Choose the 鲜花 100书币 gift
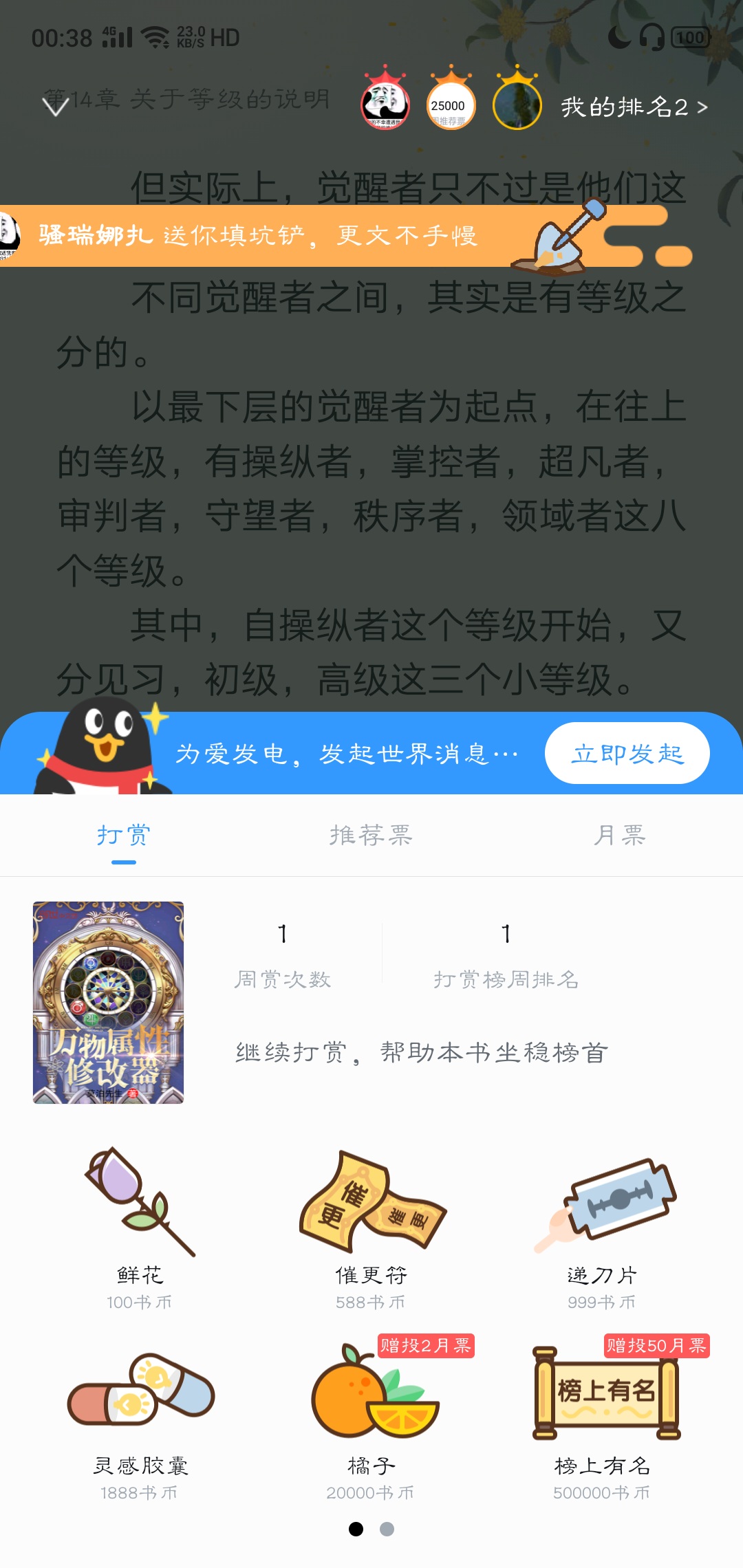Screen dimensions: 743x1568 click(x=140, y=1228)
